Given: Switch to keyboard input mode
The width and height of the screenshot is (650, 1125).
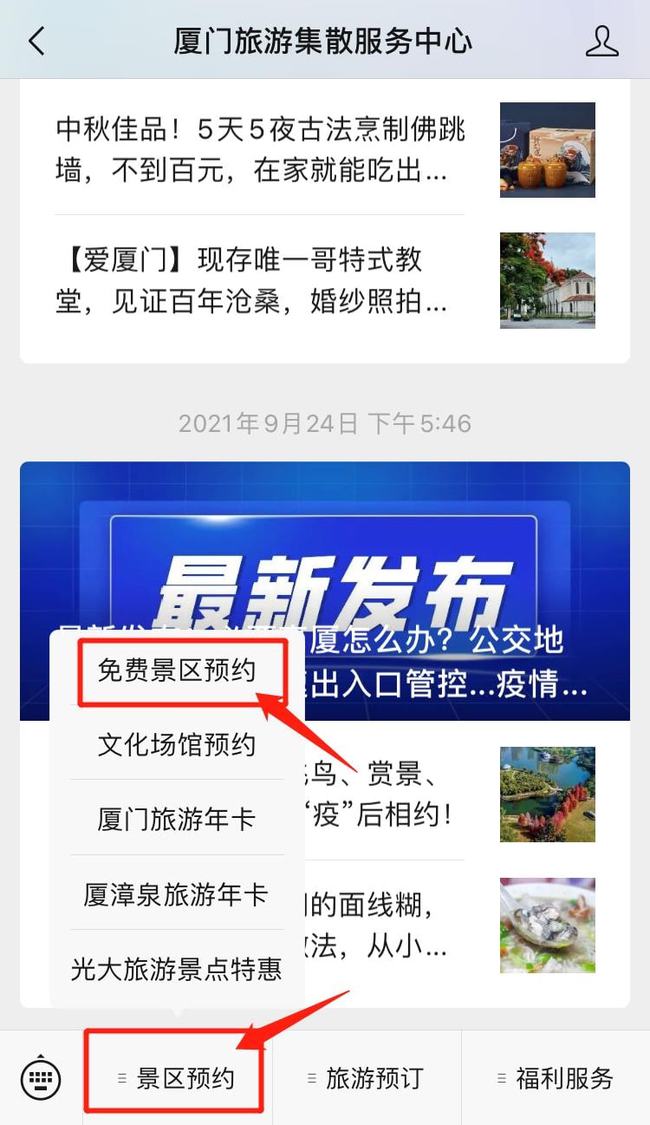Looking at the screenshot, I should 41,1078.
